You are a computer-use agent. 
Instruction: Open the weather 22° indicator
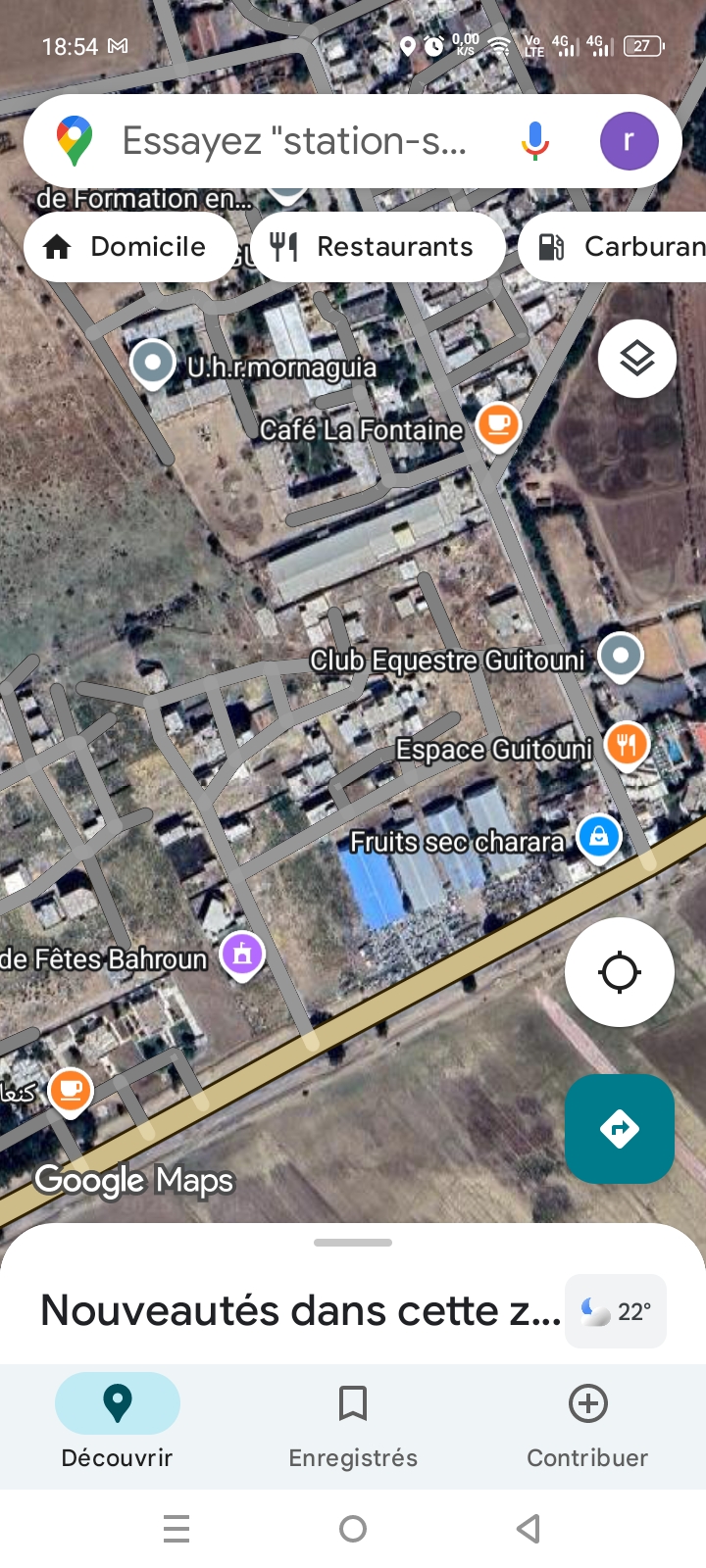point(616,1311)
